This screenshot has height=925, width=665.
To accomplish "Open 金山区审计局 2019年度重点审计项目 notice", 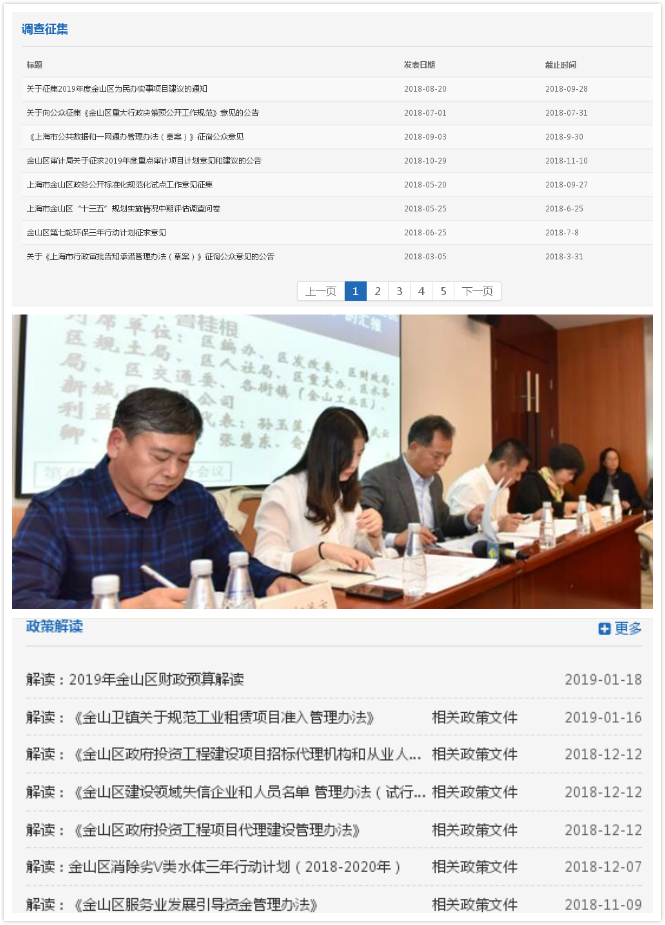I will click(x=143, y=161).
